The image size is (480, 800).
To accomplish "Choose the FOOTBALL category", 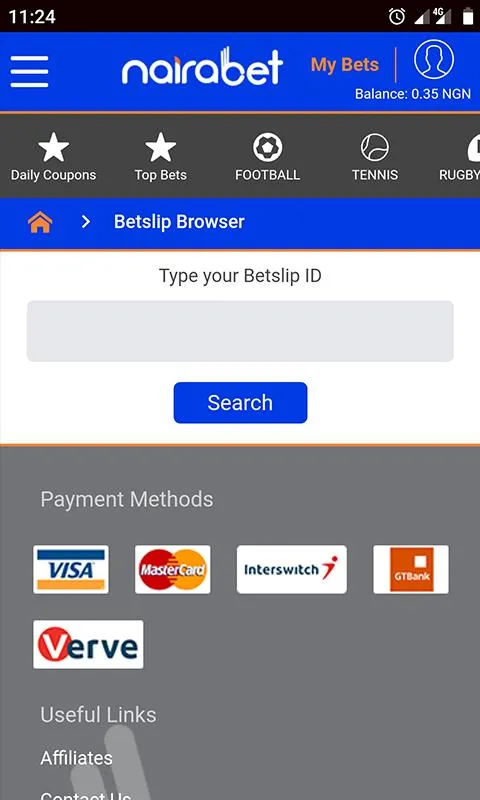I will (x=267, y=157).
